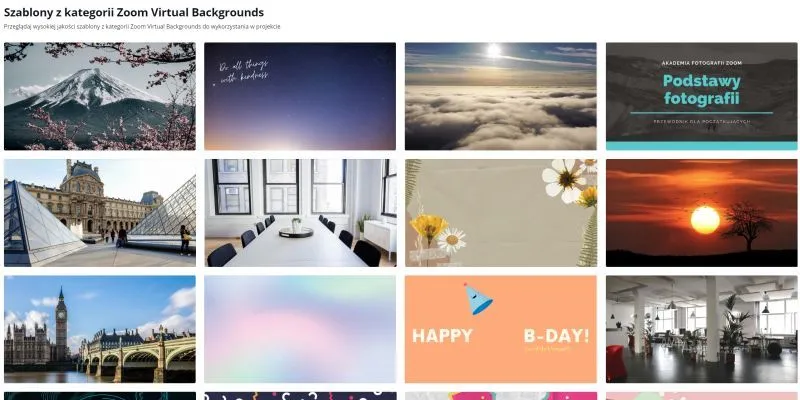Choose the 'Podstawy fotografii' template

tap(701, 96)
